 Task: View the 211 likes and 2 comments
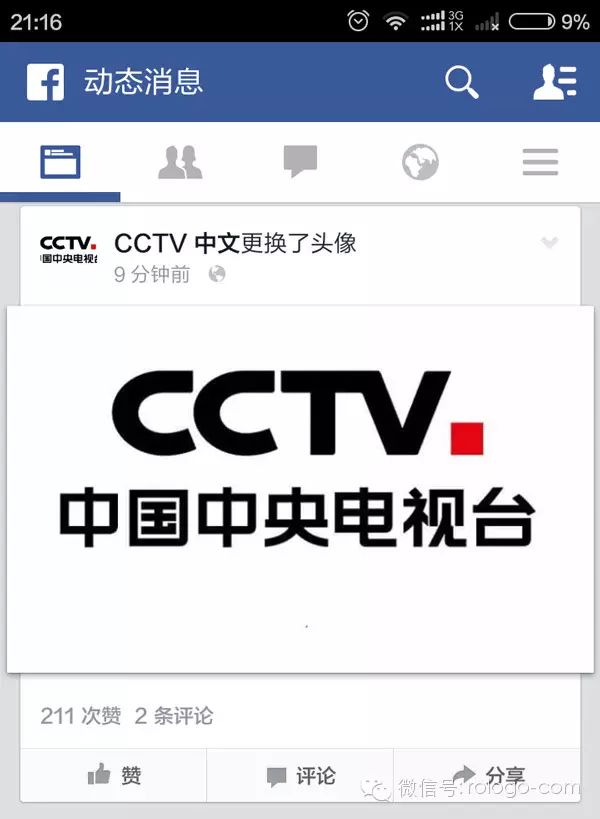tap(127, 716)
